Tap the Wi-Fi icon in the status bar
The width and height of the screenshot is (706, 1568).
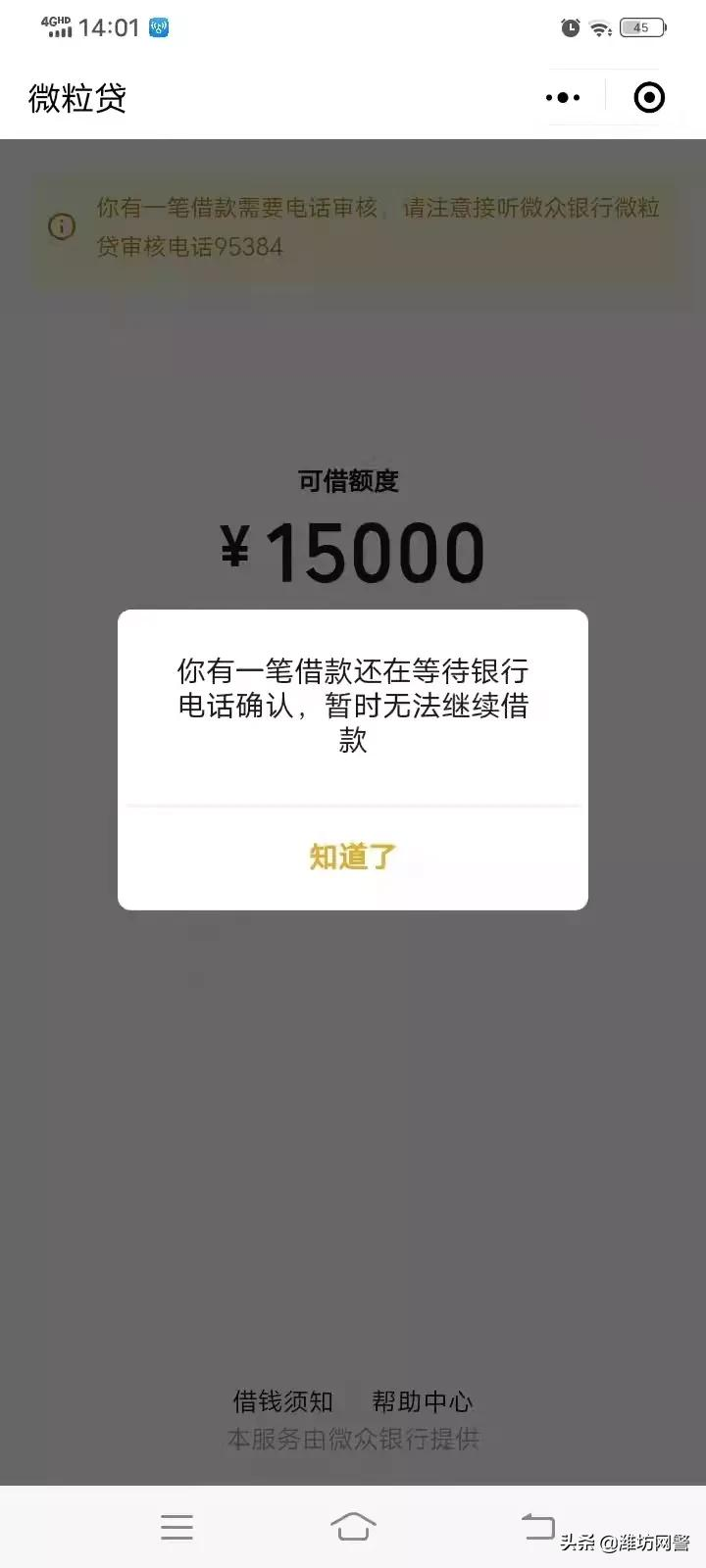coord(601,27)
